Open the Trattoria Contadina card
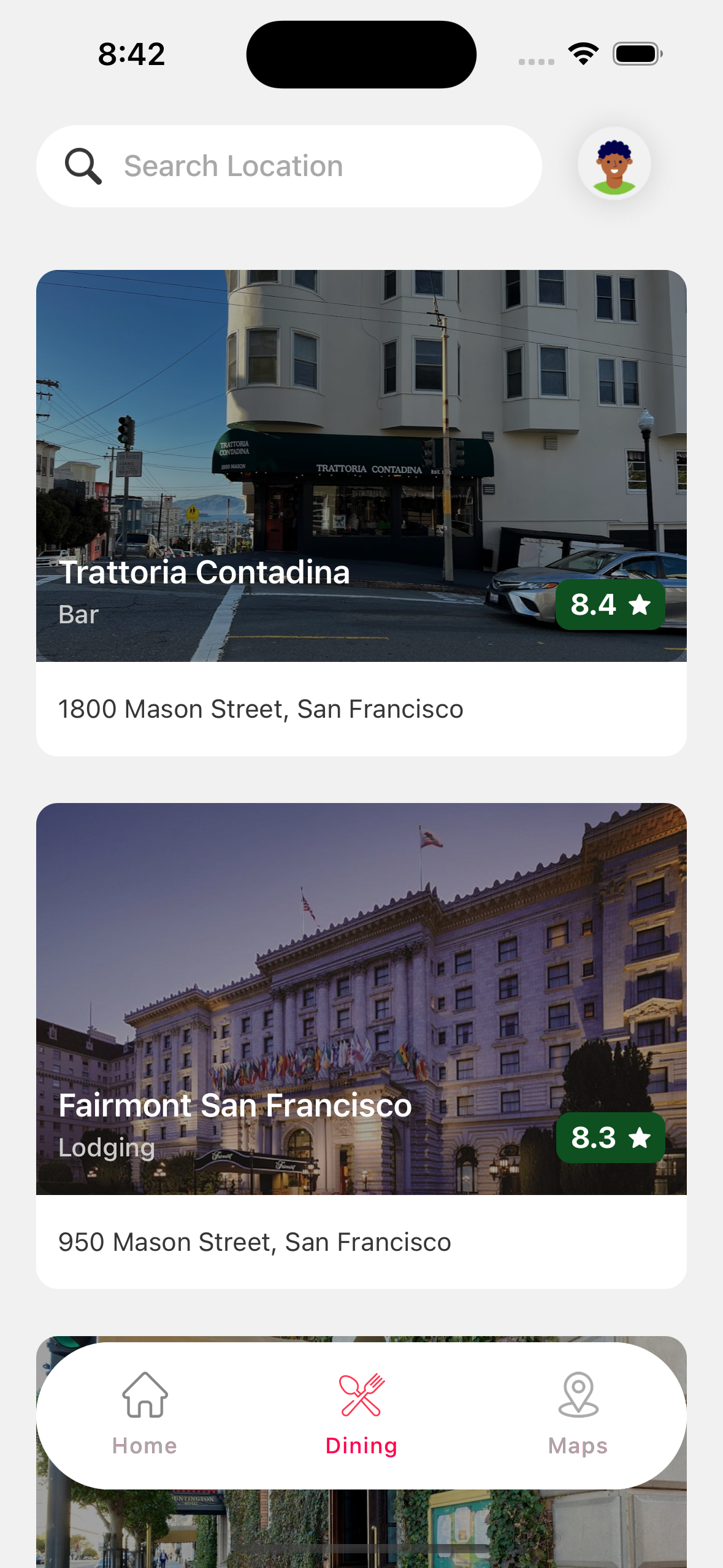The image size is (723, 1568). tap(361, 512)
